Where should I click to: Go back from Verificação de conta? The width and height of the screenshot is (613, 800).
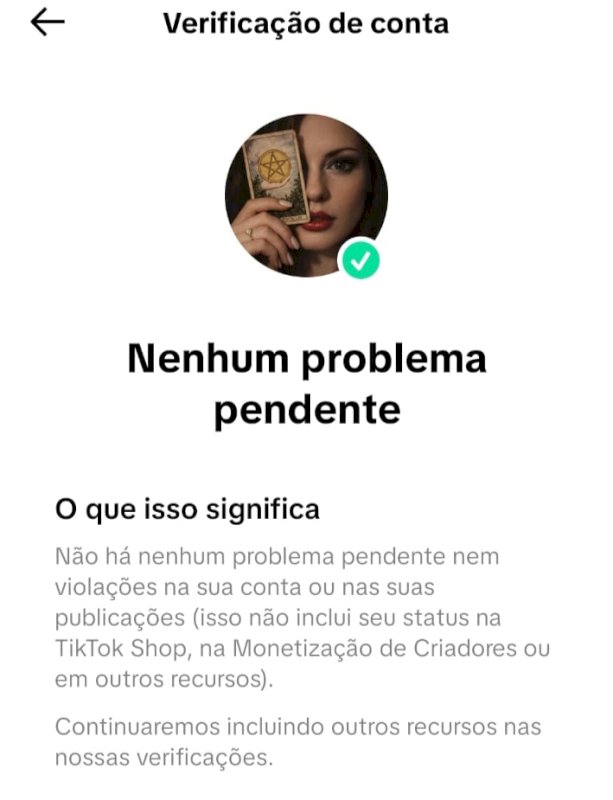(47, 22)
